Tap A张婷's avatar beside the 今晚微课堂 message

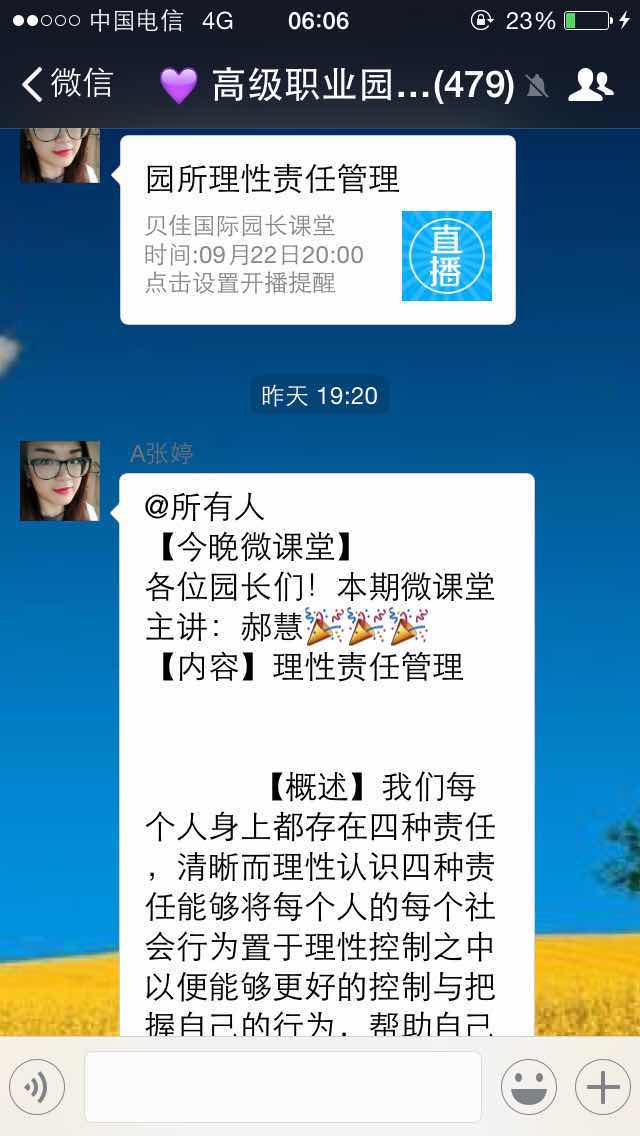click(x=60, y=481)
